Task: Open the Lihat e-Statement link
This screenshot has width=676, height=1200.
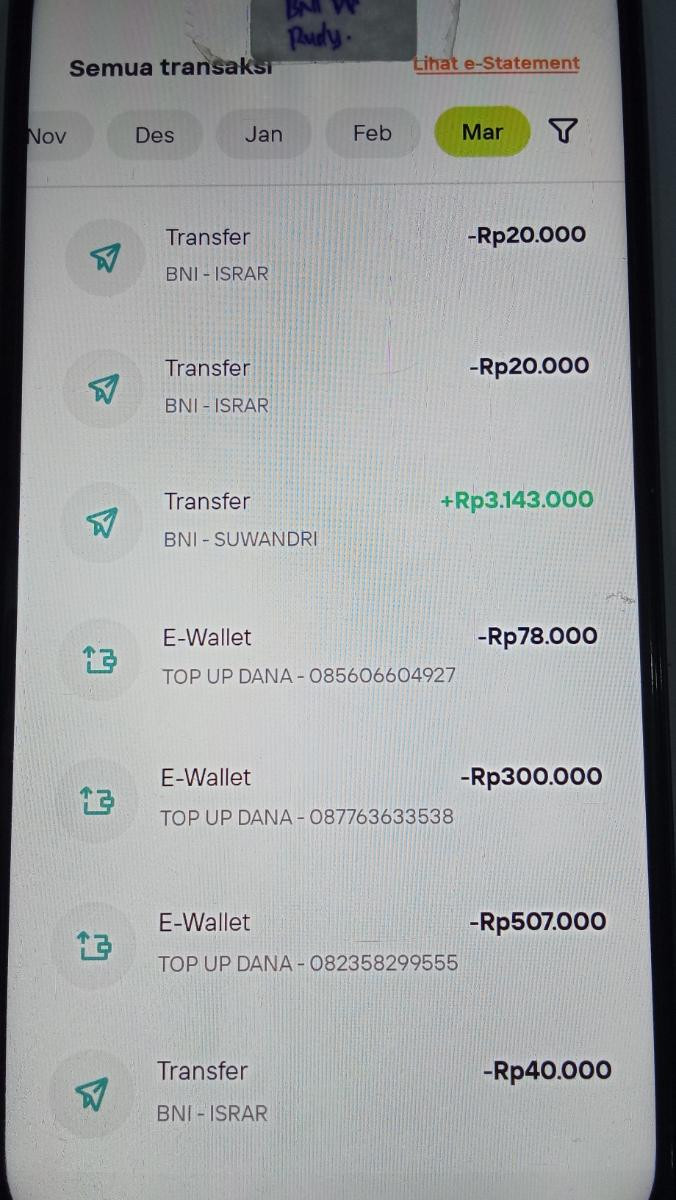Action: pyautogui.click(x=497, y=64)
